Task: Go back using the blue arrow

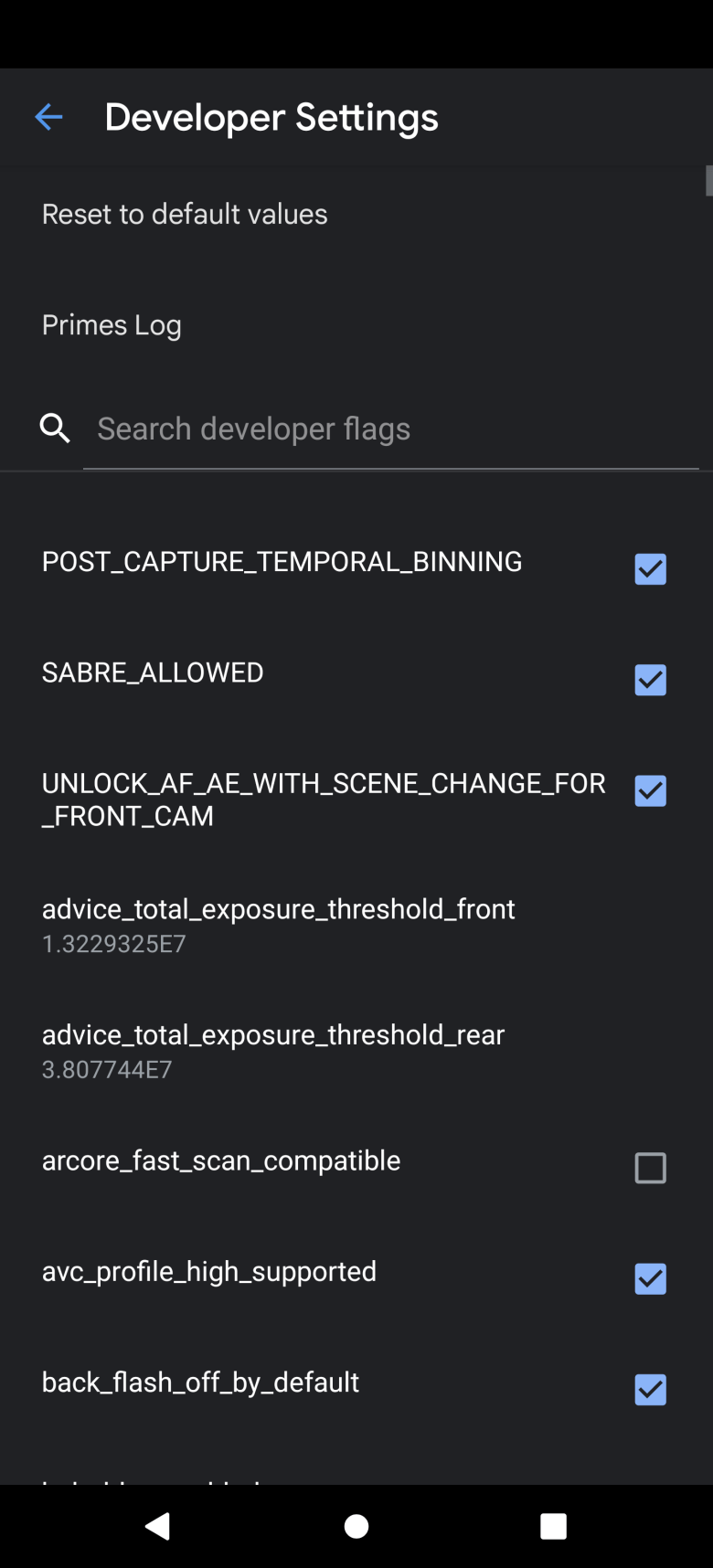Action: click(48, 117)
